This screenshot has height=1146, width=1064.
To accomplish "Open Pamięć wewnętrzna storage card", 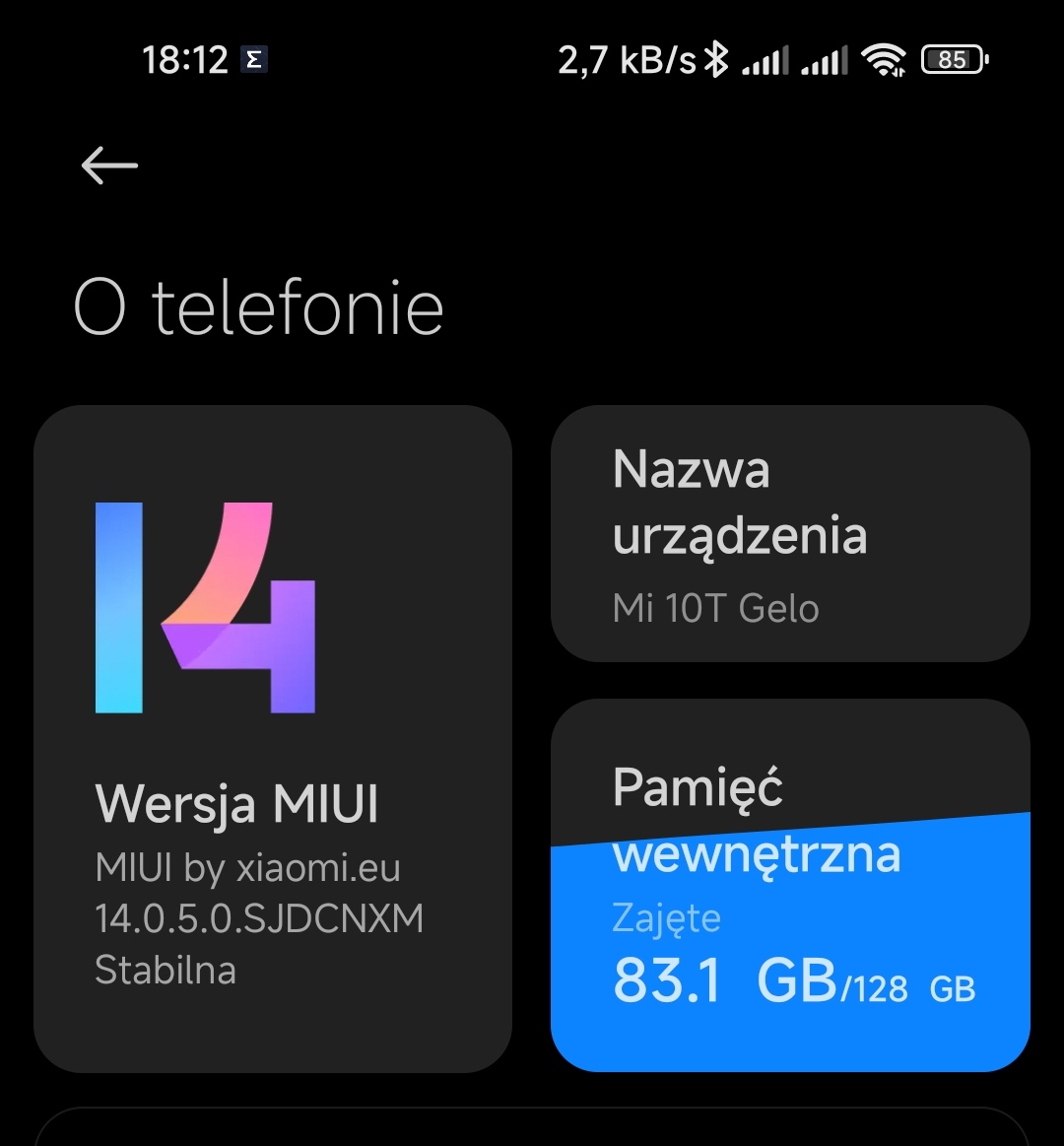I will click(790, 884).
